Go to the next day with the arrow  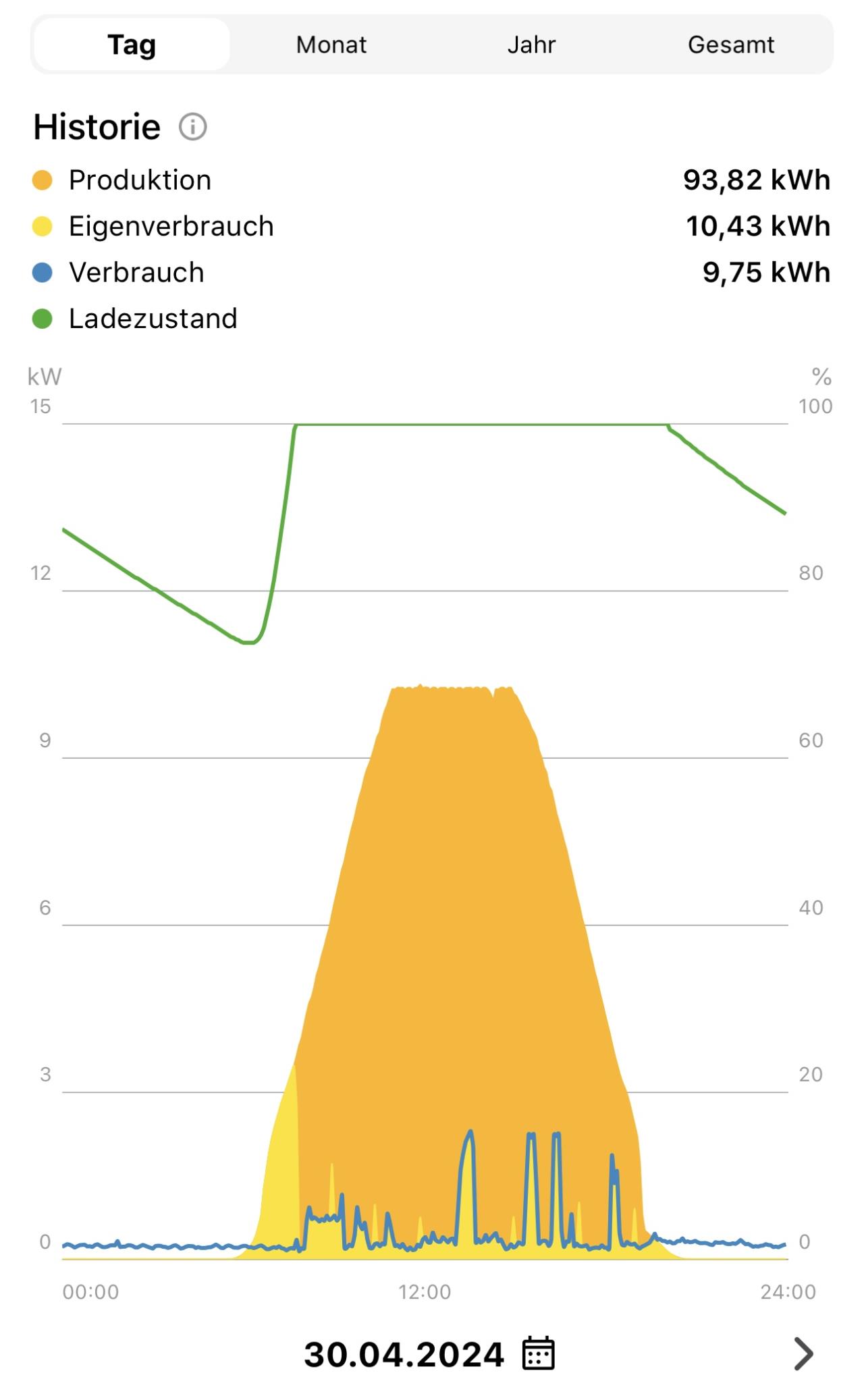point(803,1353)
